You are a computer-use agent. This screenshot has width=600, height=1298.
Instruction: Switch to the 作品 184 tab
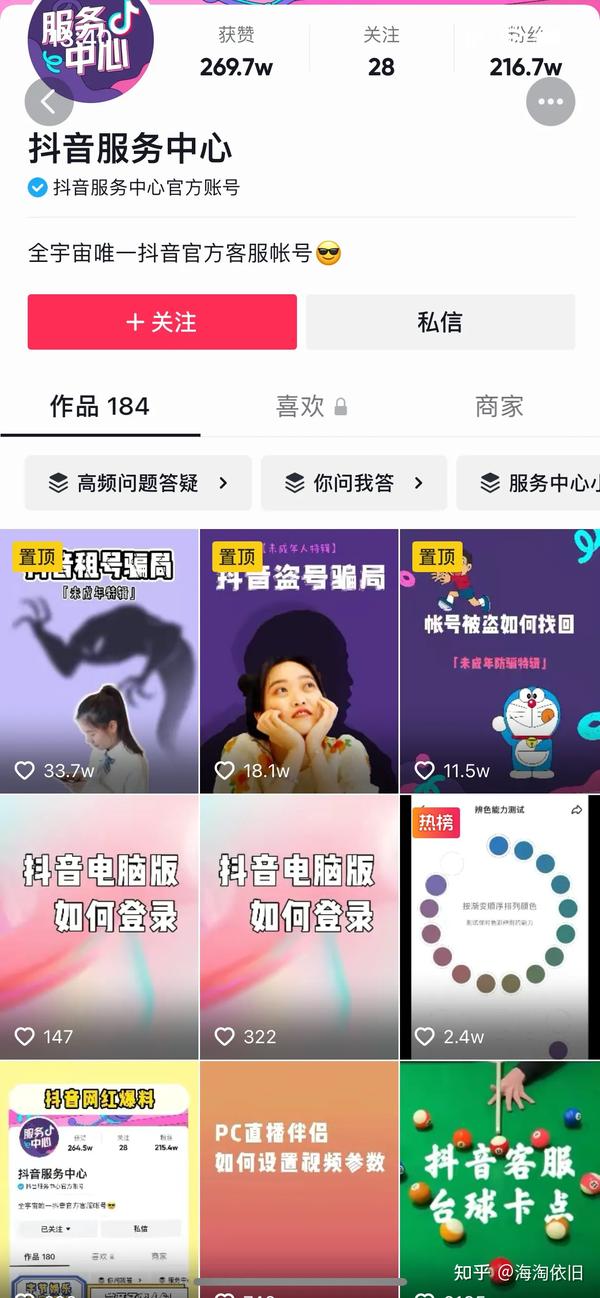coord(100,406)
